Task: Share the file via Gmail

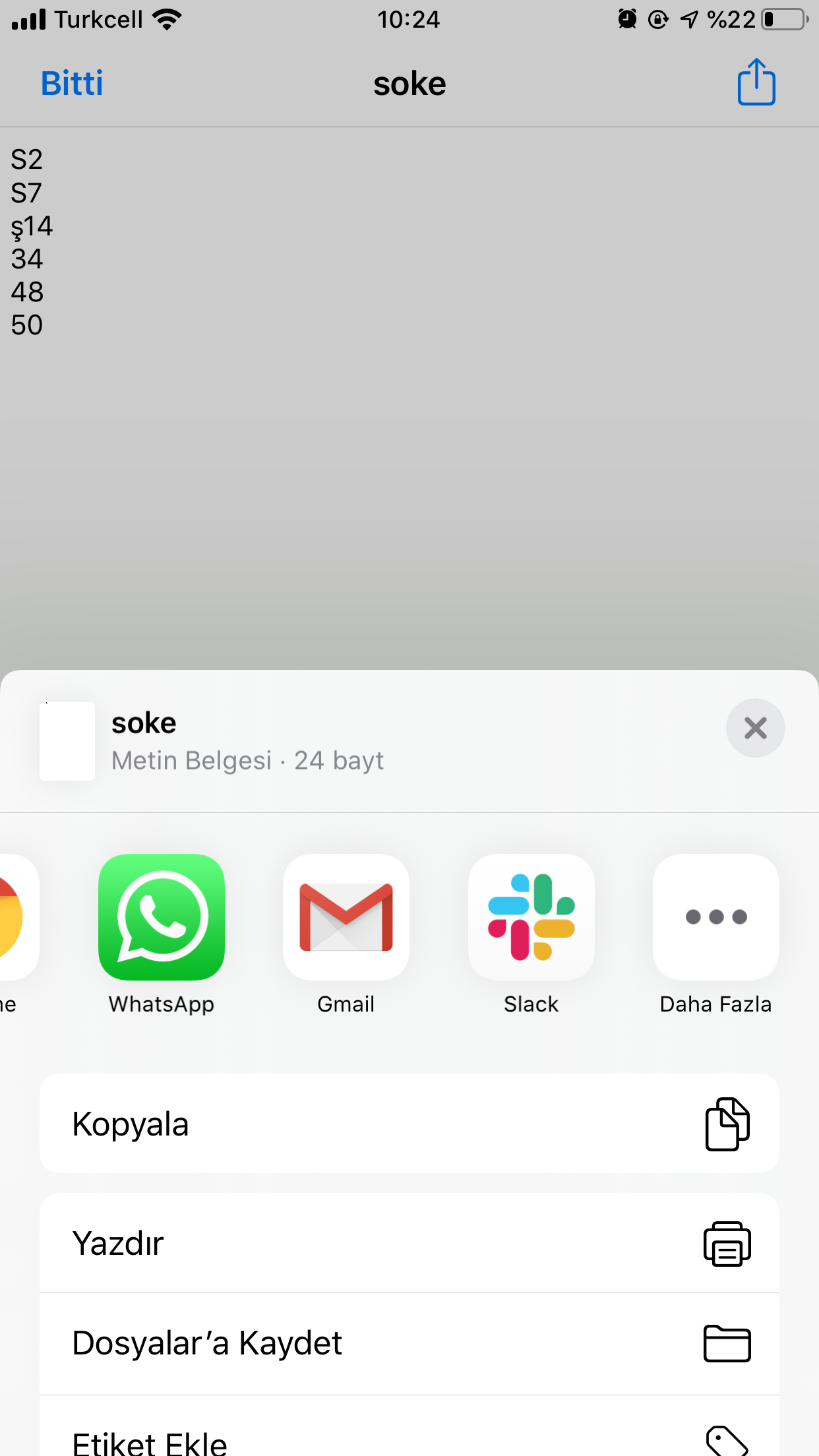Action: point(346,917)
